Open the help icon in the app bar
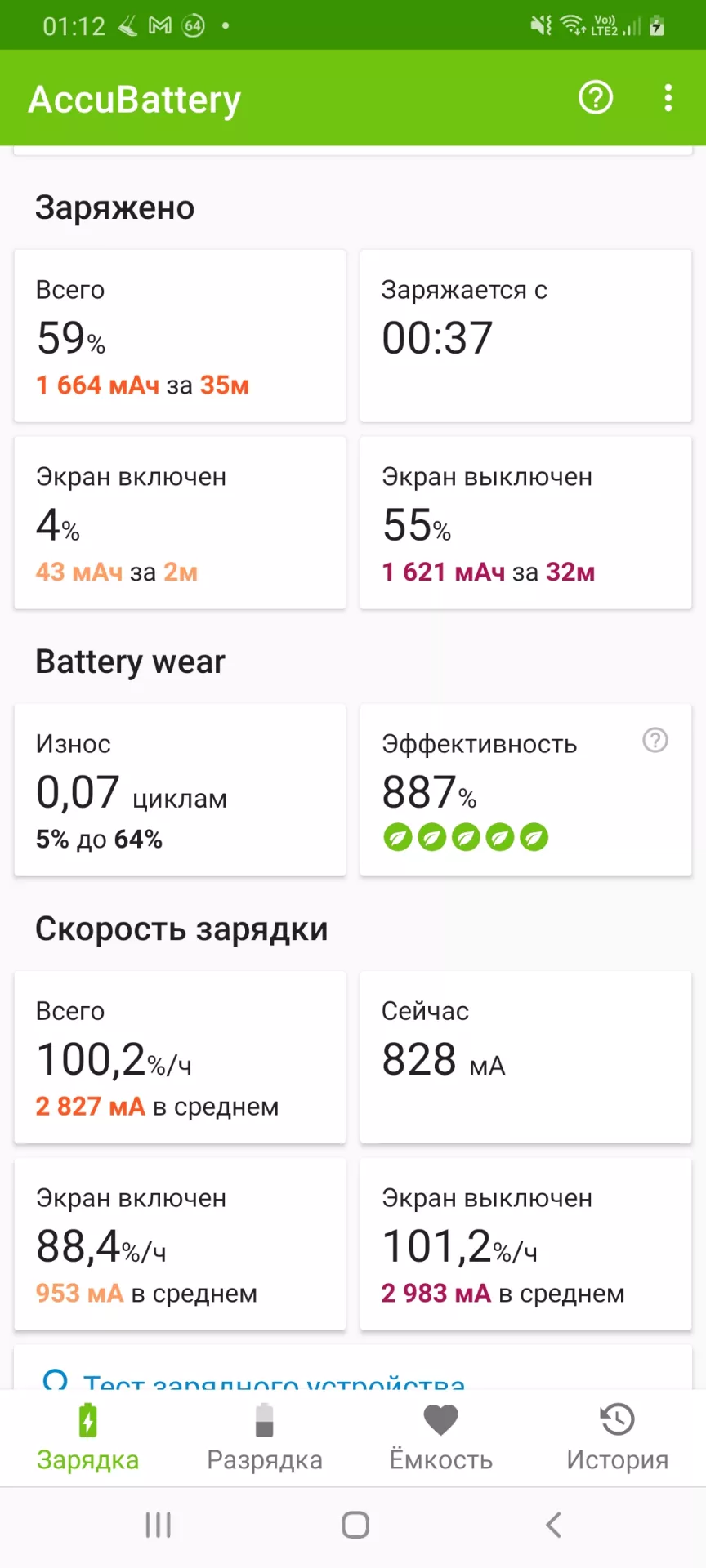This screenshot has width=706, height=1568. [x=596, y=98]
